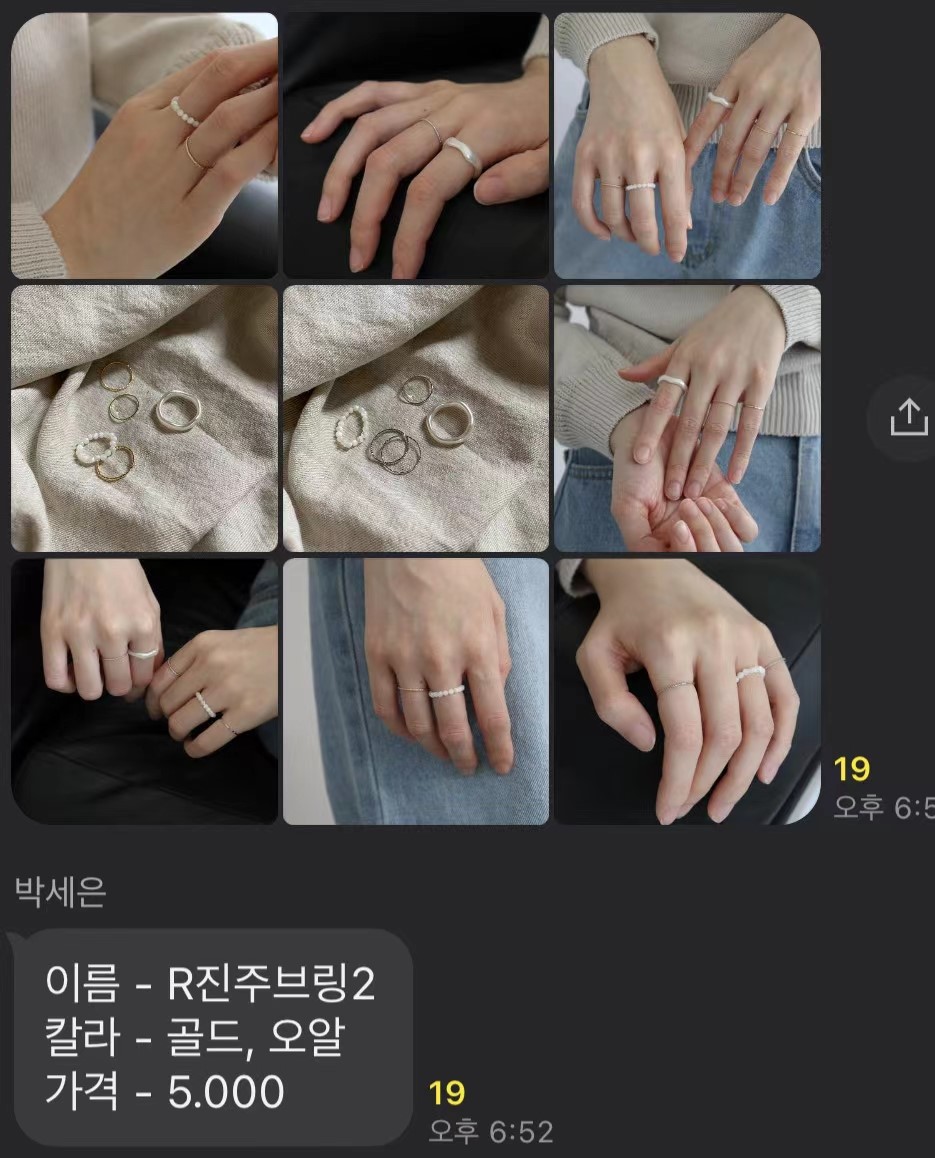Open the photo of two hands crossed over jeans
935x1158 pixels.
(x=687, y=146)
